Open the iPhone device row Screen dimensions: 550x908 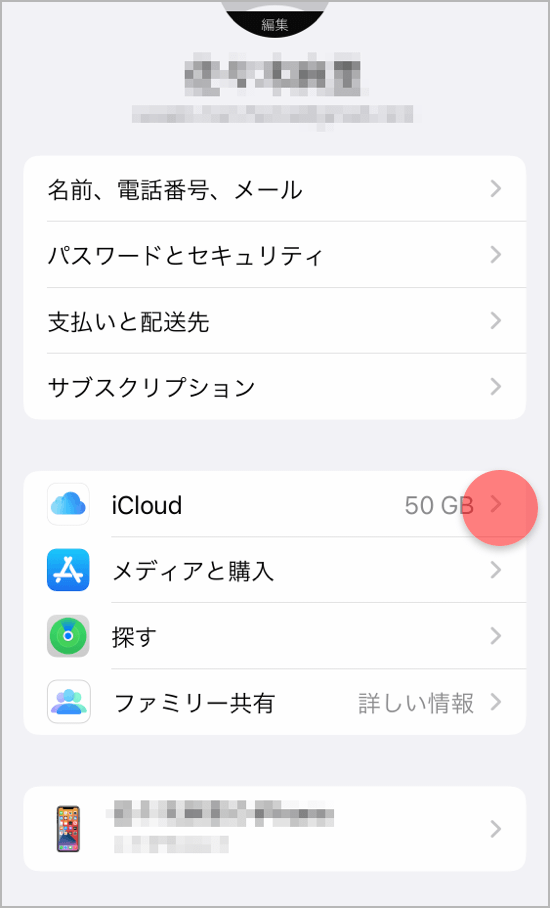274,829
